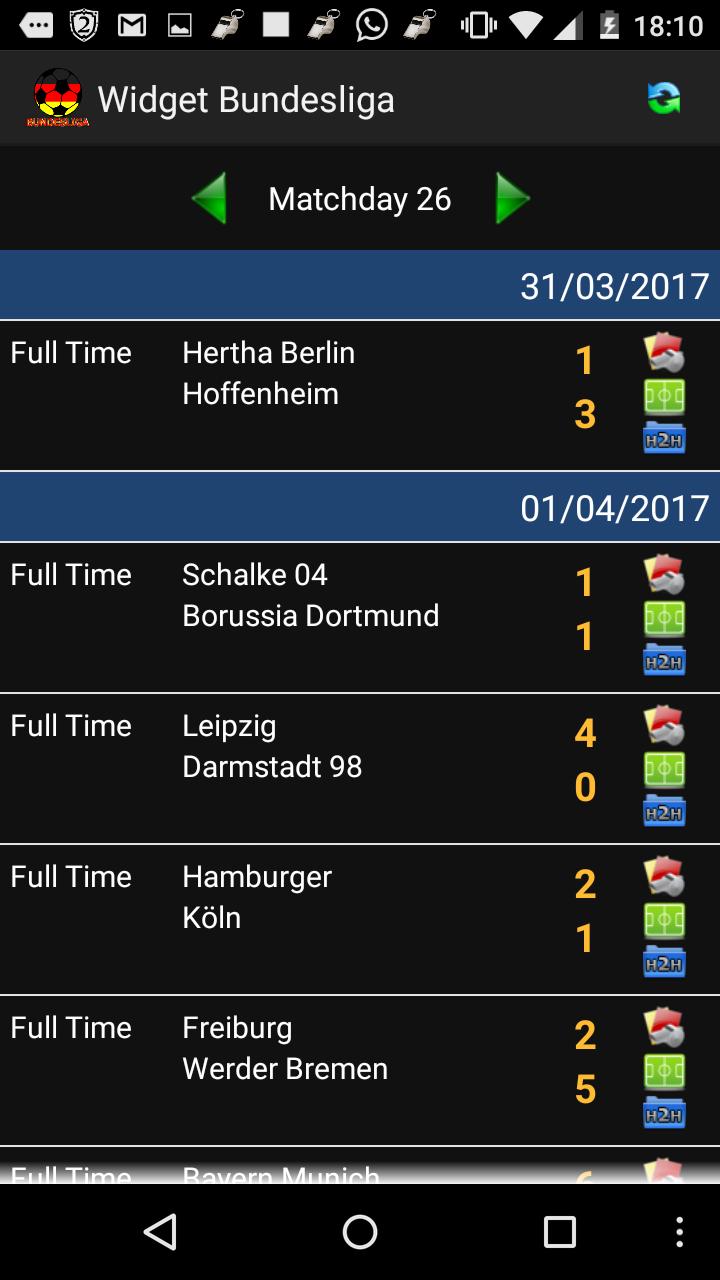Open the Hertha Berlin vs Hoffenheim match

click(x=300, y=393)
